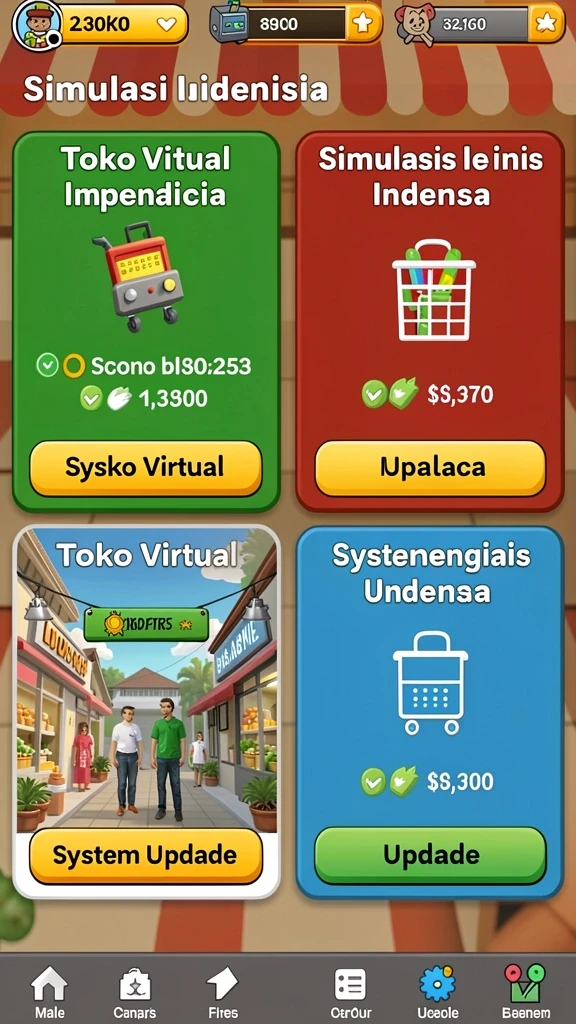
Task: Expand the 230K0 currency dropdown
Action: (x=168, y=25)
